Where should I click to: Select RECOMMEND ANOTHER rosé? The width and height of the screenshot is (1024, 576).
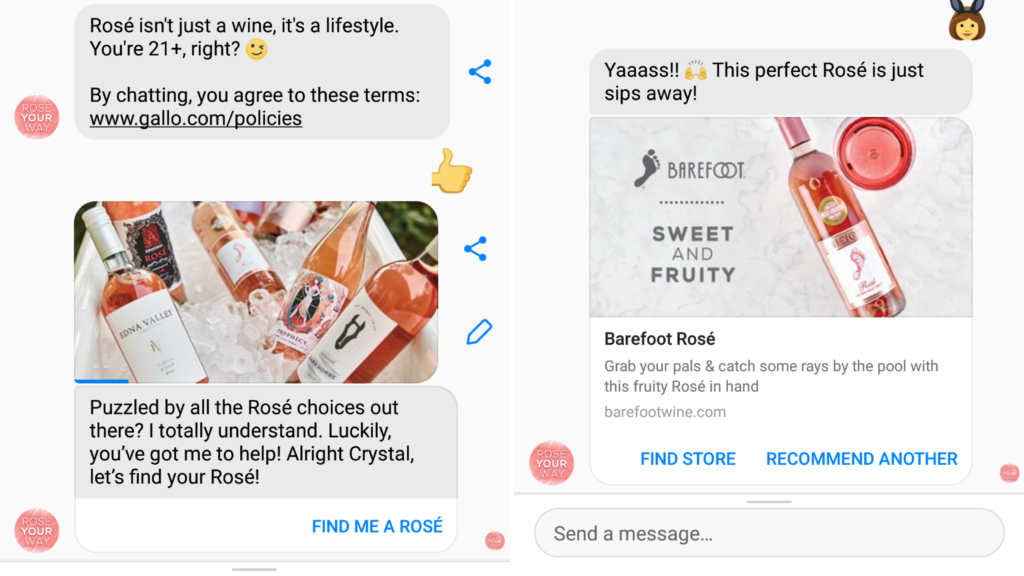[x=861, y=459]
